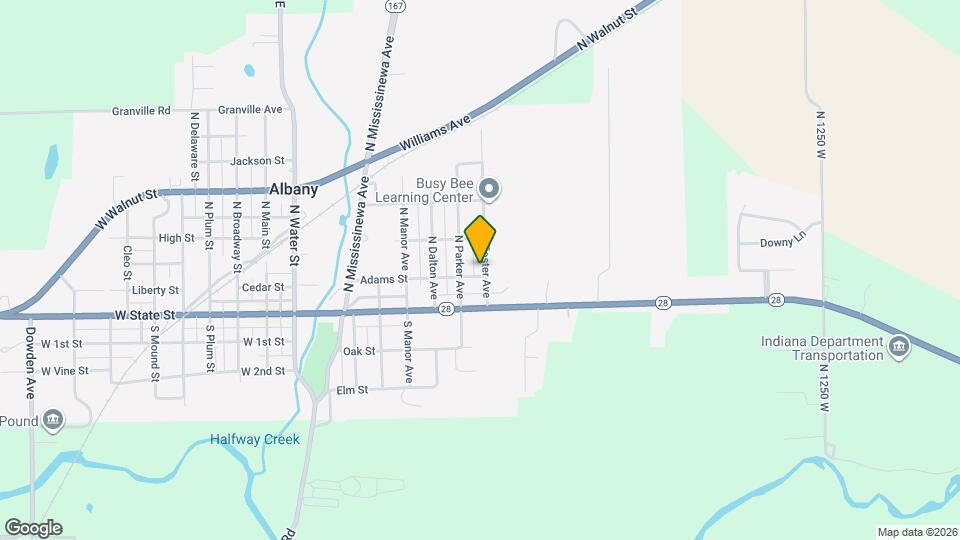This screenshot has width=960, height=540.
Task: Select the Indiana Department Transportation pin
Action: click(x=899, y=348)
